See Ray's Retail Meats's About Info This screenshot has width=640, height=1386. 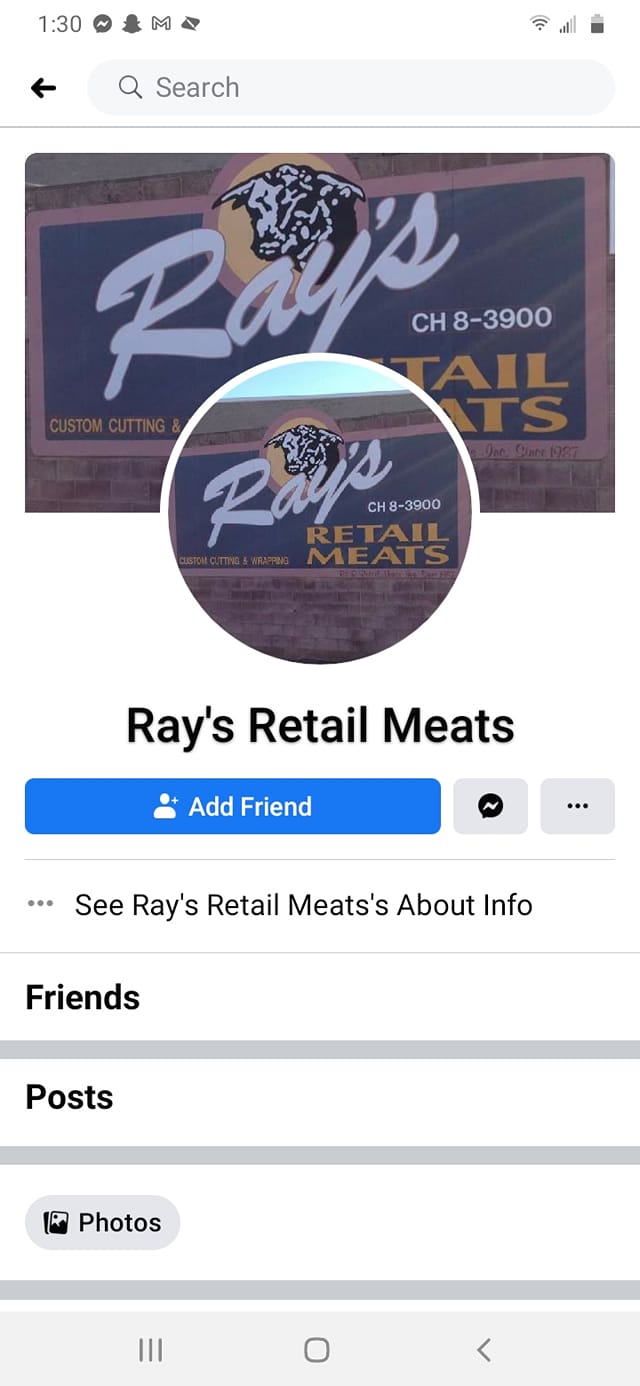tap(303, 905)
